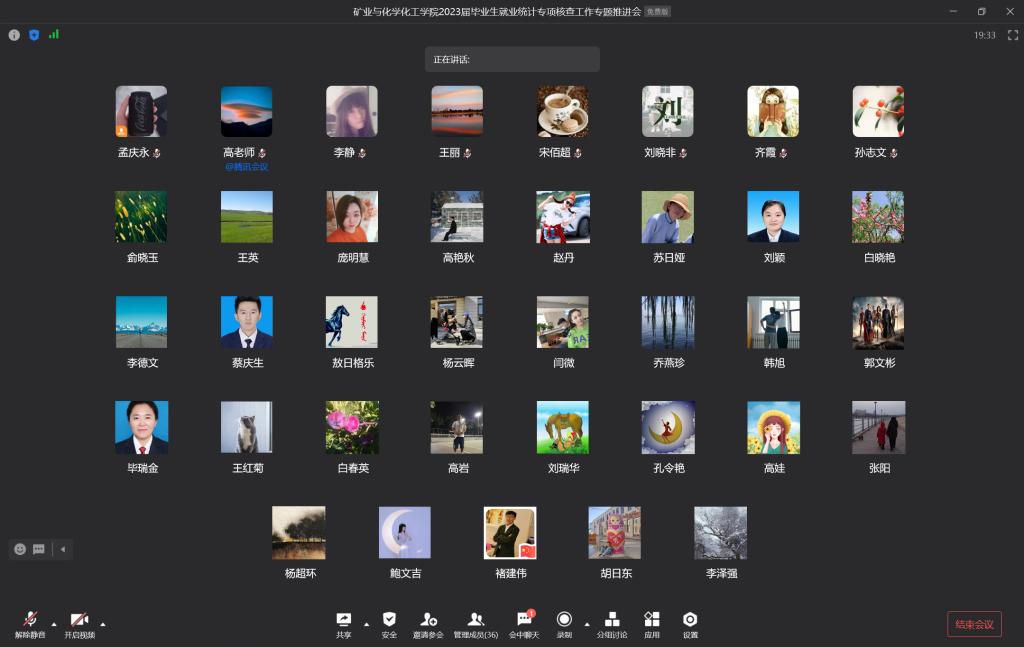Toggle fullscreen mode icon
The width and height of the screenshot is (1024, 647).
(1012, 35)
